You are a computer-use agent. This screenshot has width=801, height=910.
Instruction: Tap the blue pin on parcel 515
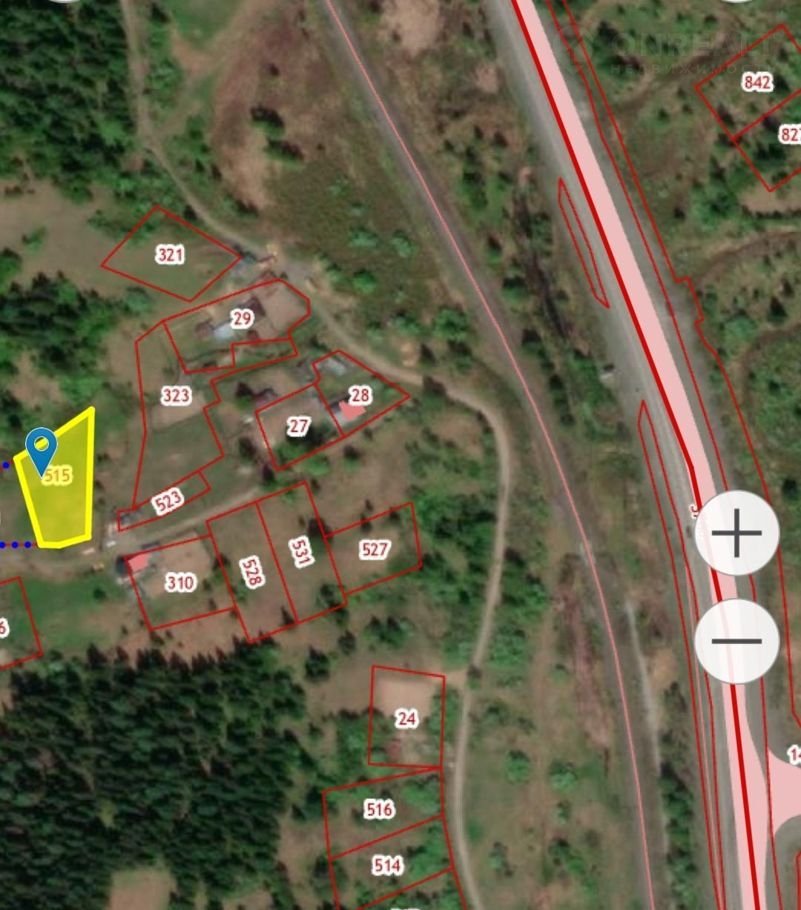pyautogui.click(x=41, y=449)
